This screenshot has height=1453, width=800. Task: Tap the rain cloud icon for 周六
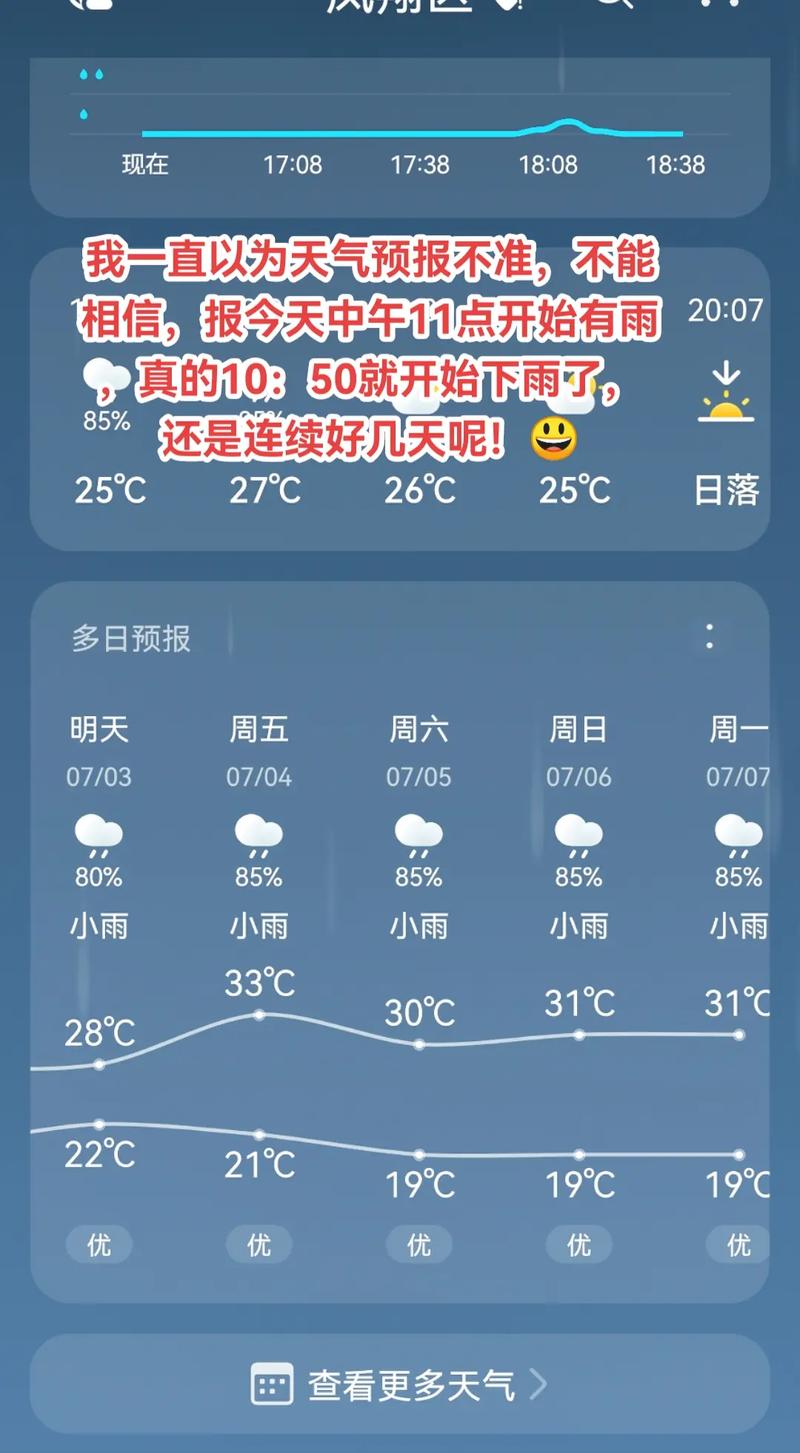pos(418,835)
